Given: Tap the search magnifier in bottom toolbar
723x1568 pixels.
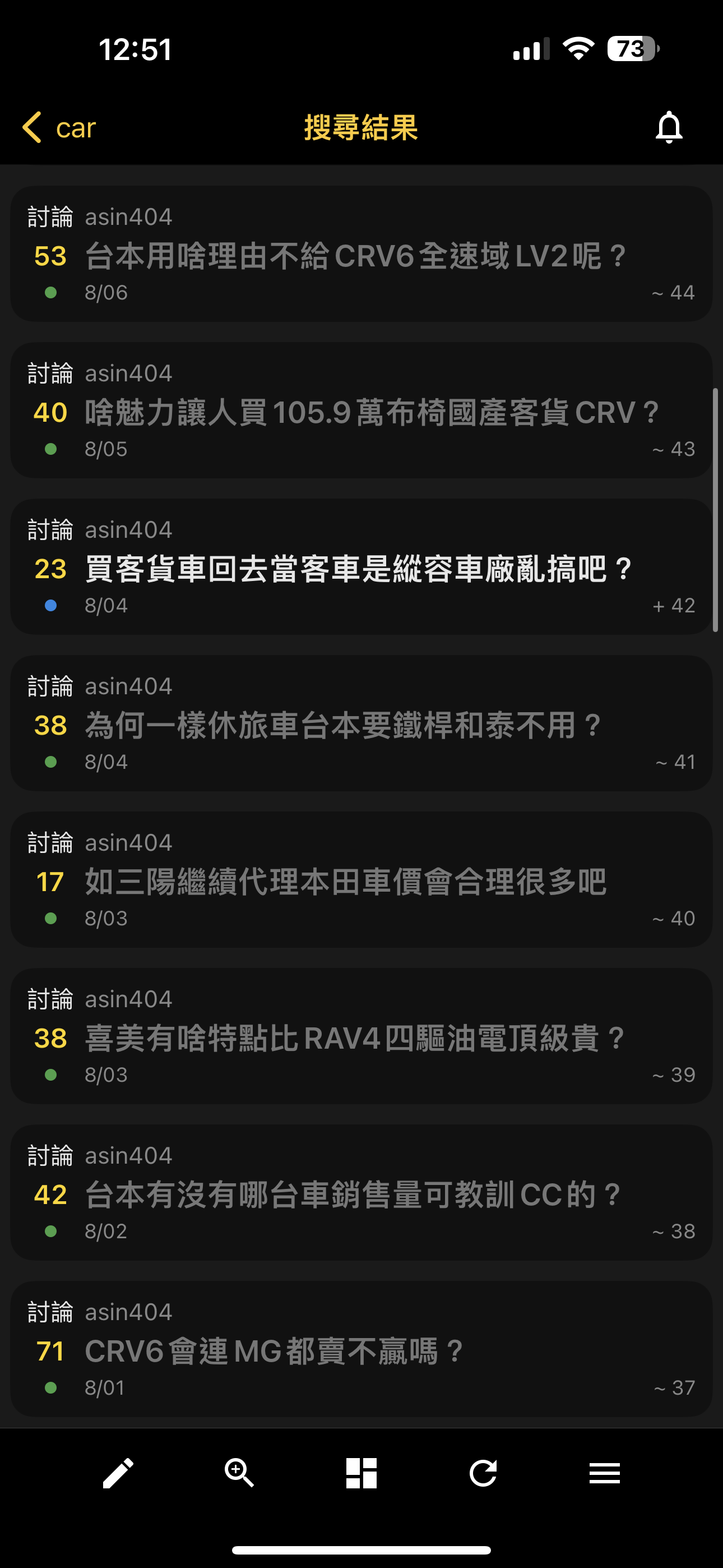Looking at the screenshot, I should pos(240,1473).
